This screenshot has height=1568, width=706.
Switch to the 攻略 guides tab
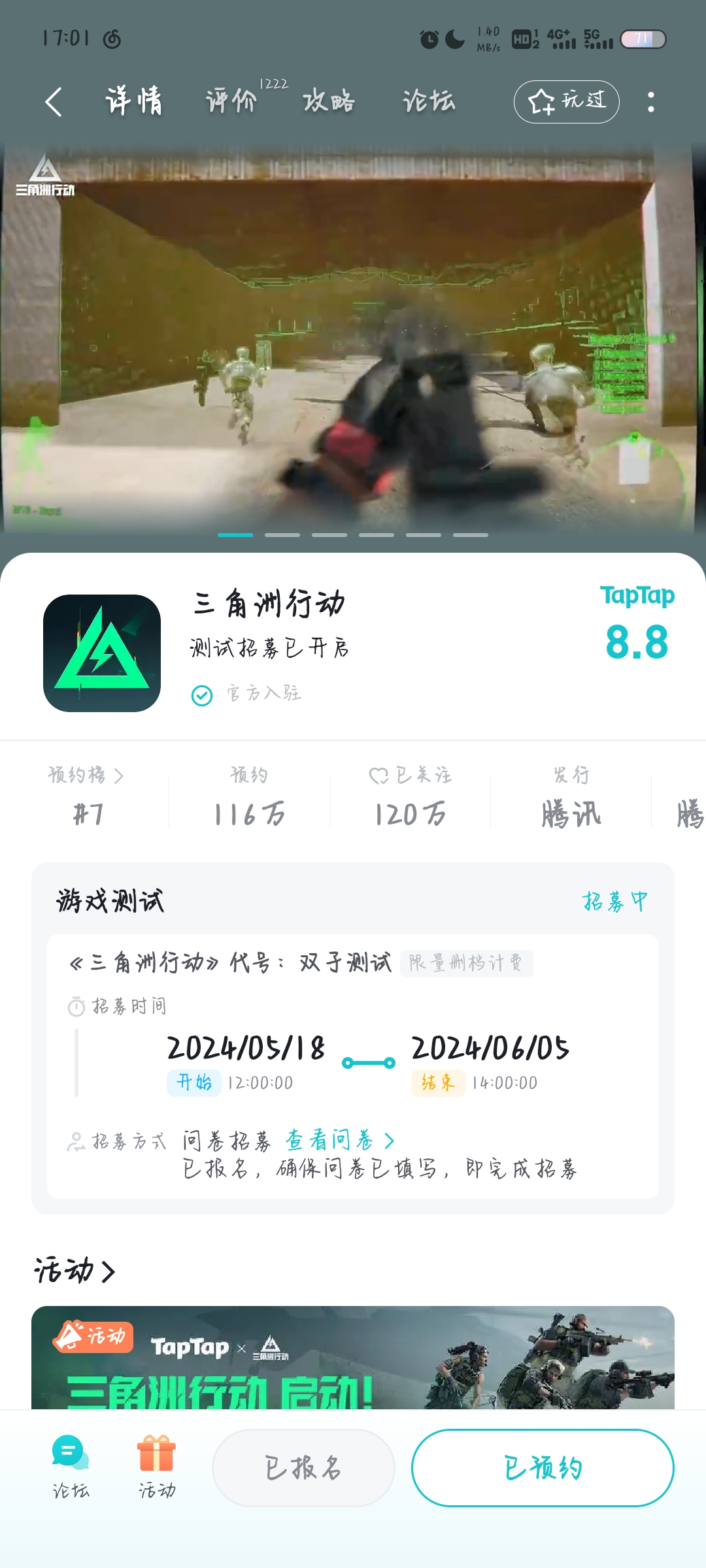point(328,102)
